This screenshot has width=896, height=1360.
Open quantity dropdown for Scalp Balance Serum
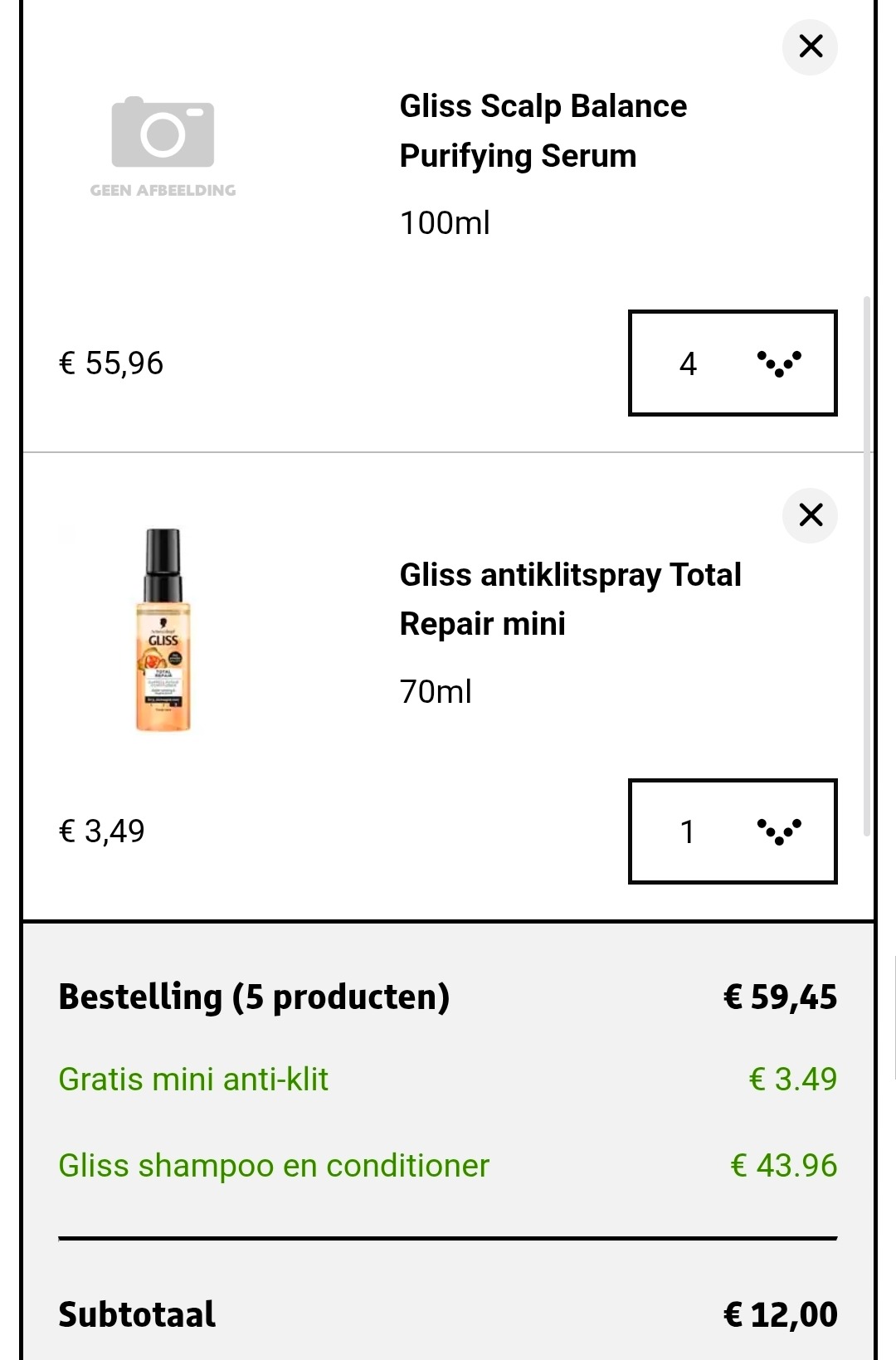point(732,363)
